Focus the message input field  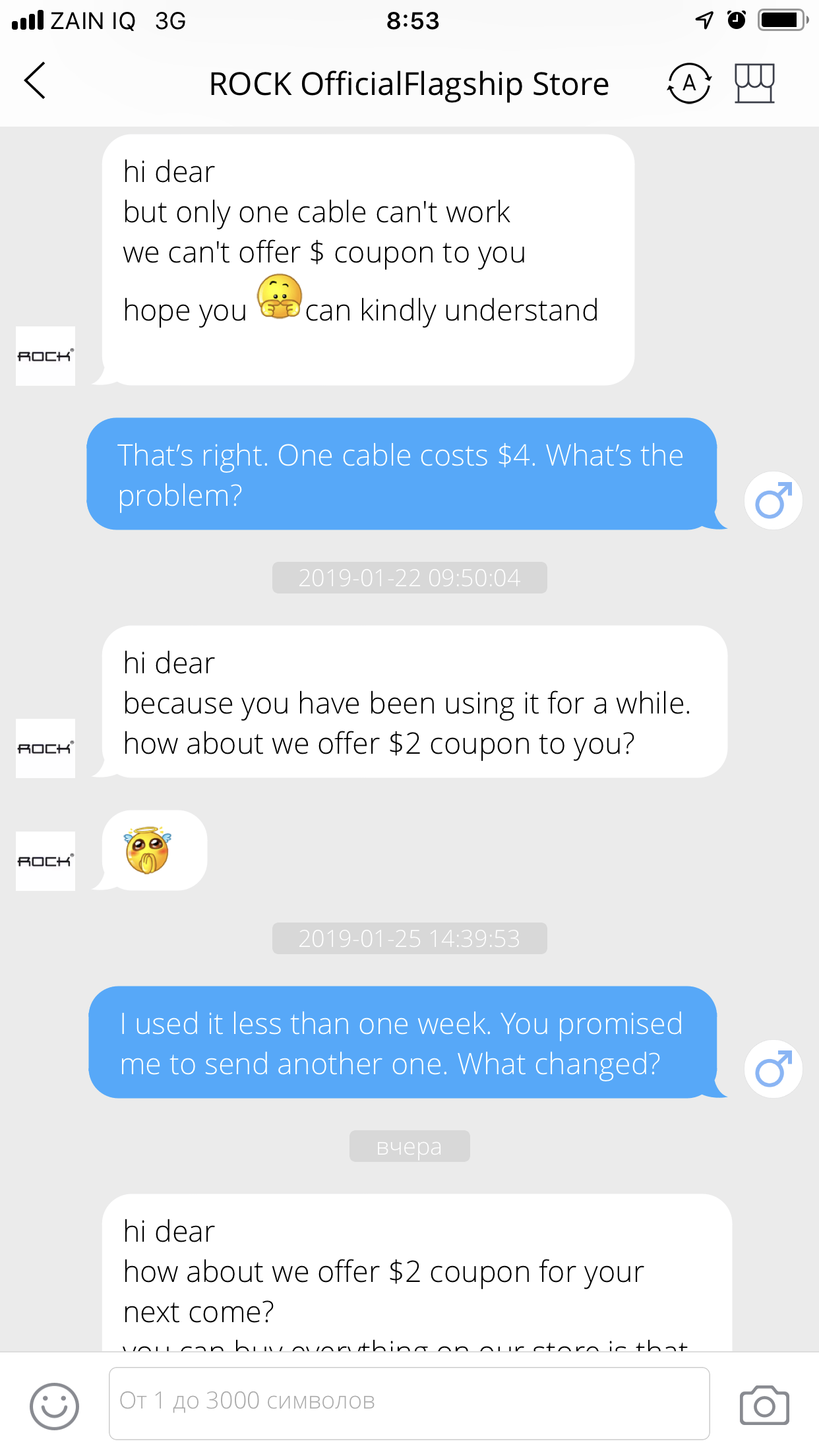click(x=409, y=1403)
